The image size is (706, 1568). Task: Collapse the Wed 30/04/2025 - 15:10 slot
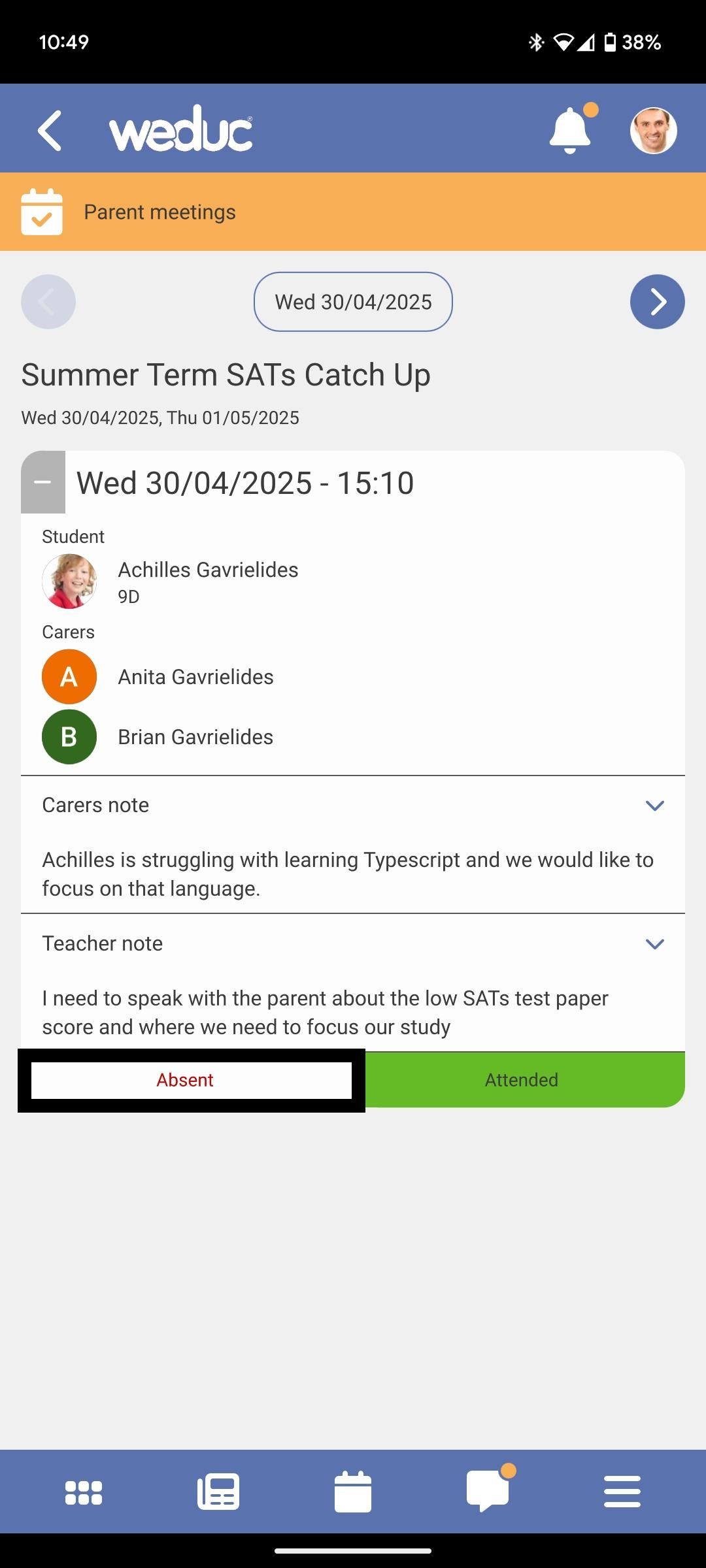click(43, 482)
